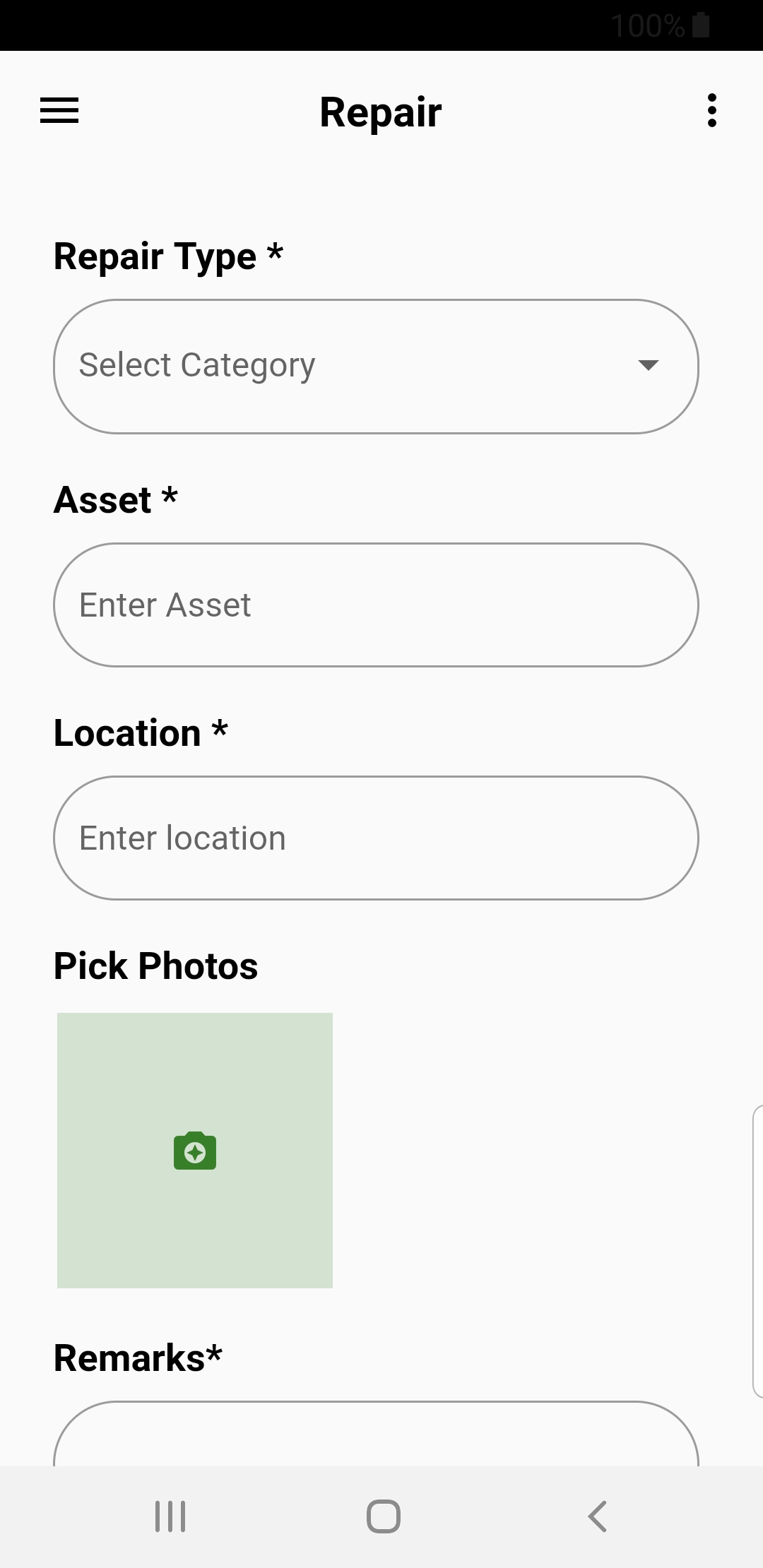Viewport: 763px width, 1568px height.
Task: Expand the Select Category dropdown
Action: (376, 366)
